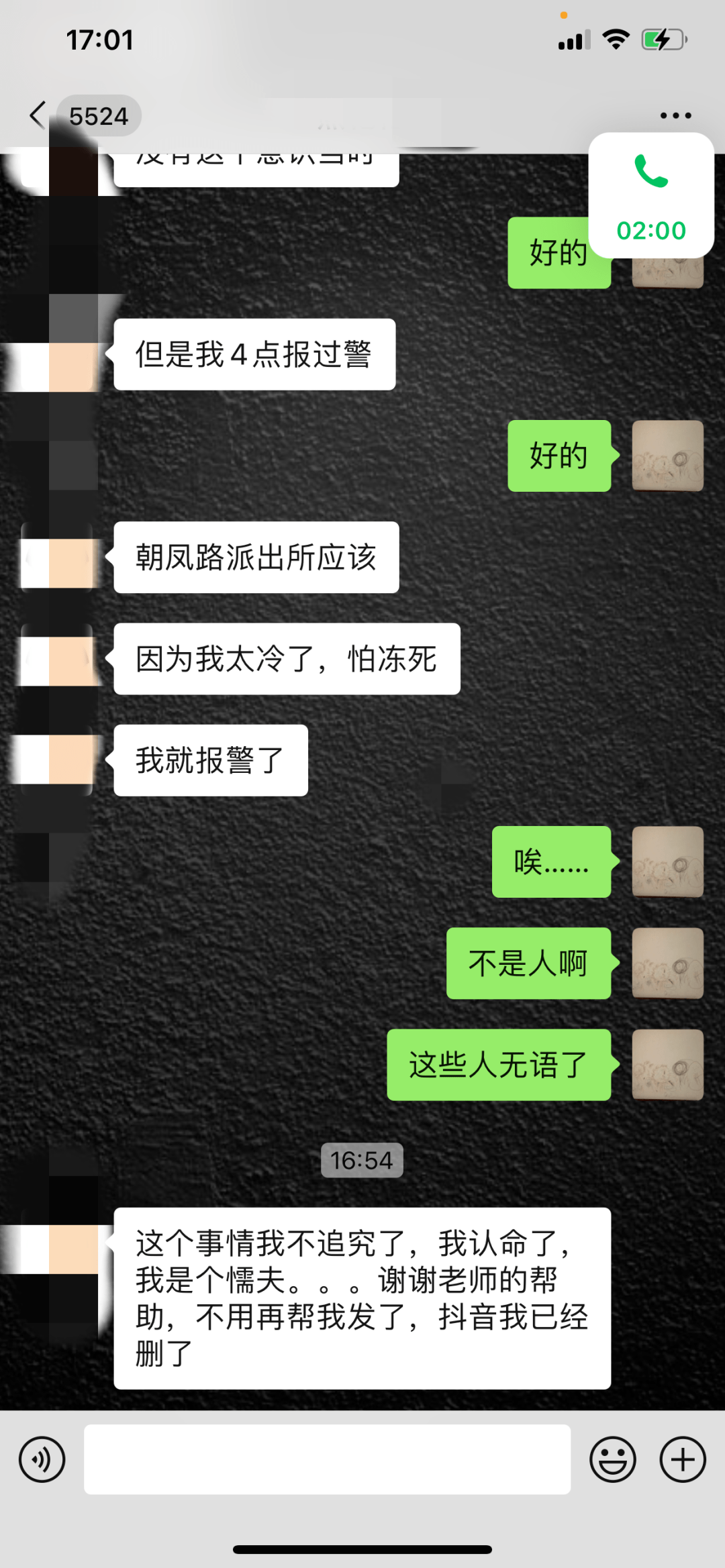The height and width of the screenshot is (1568, 725).
Task: Go back to the chat list
Action: pyautogui.click(x=38, y=115)
